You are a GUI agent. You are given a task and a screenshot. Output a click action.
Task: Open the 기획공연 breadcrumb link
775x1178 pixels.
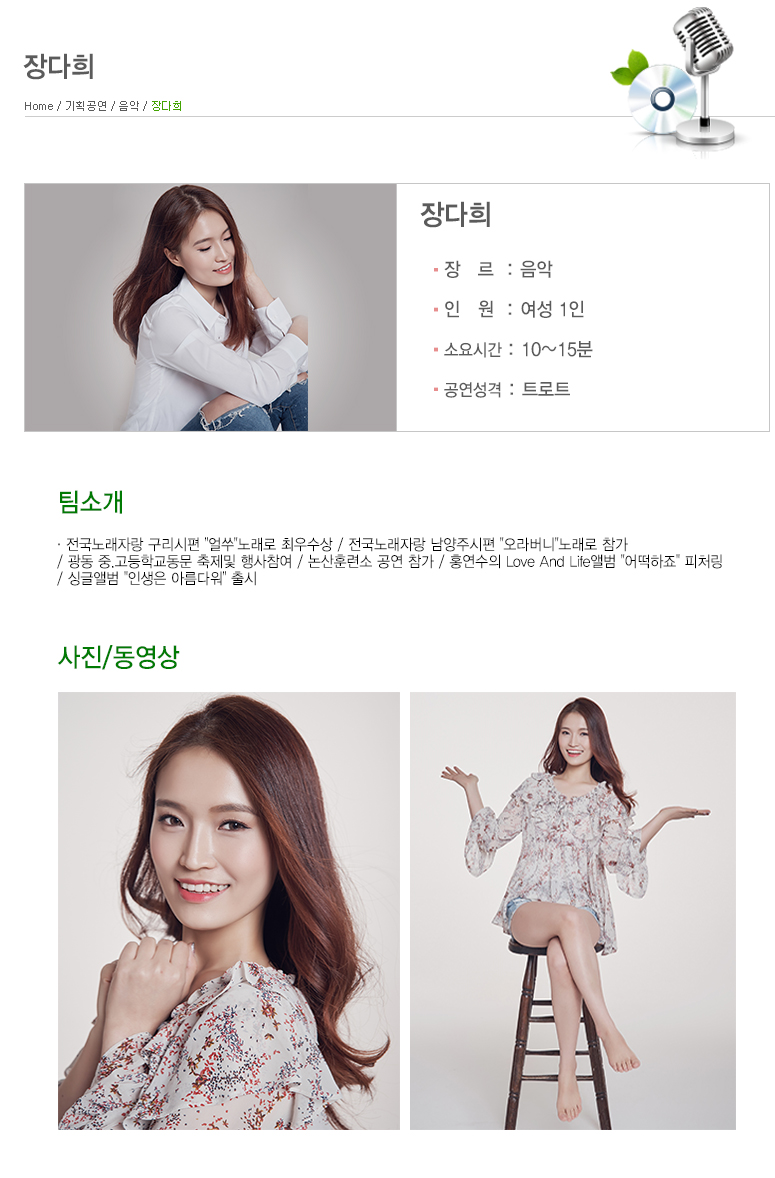tap(86, 106)
